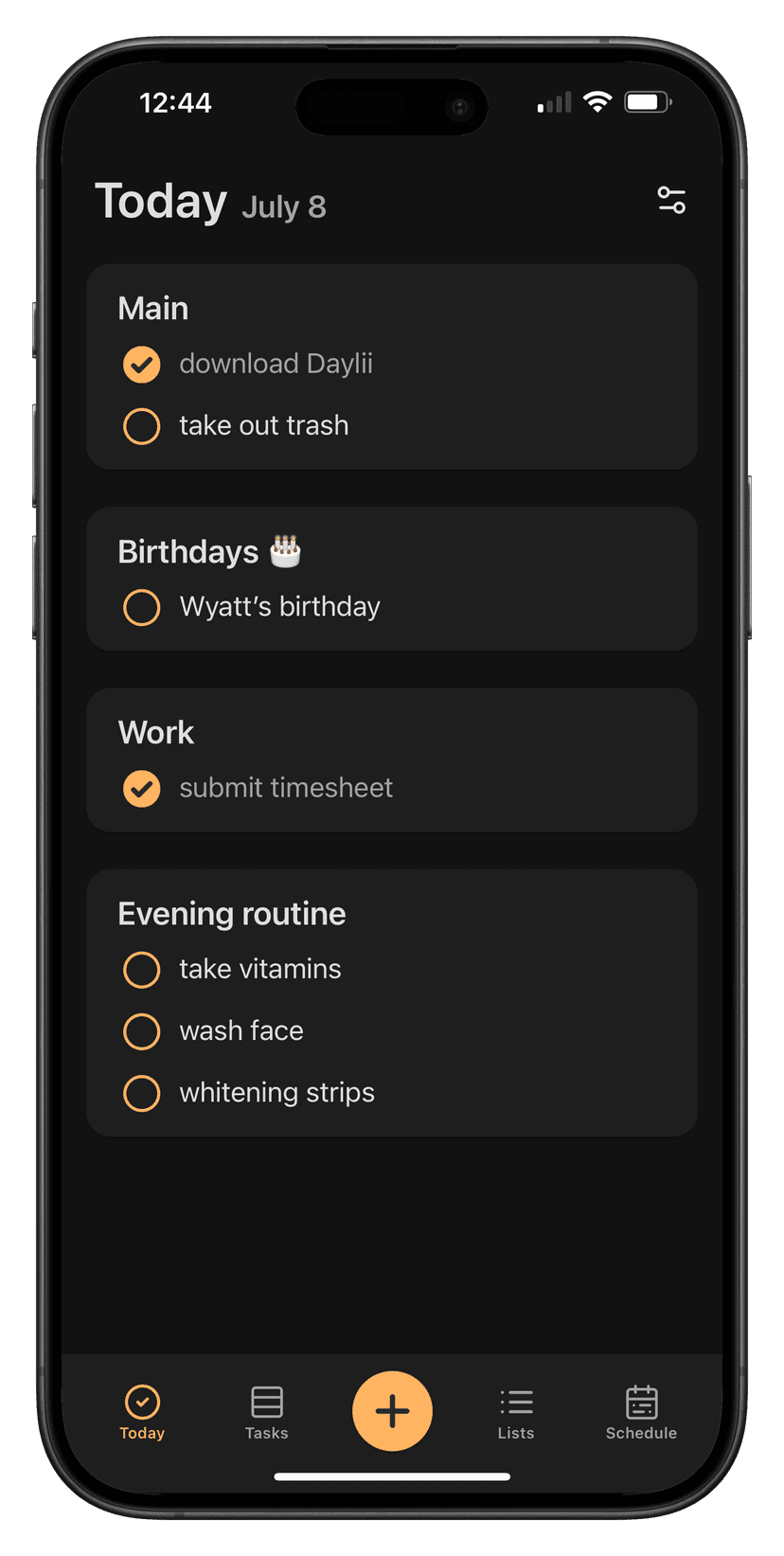Tap the checkmark circle on download Daylii

[141, 364]
